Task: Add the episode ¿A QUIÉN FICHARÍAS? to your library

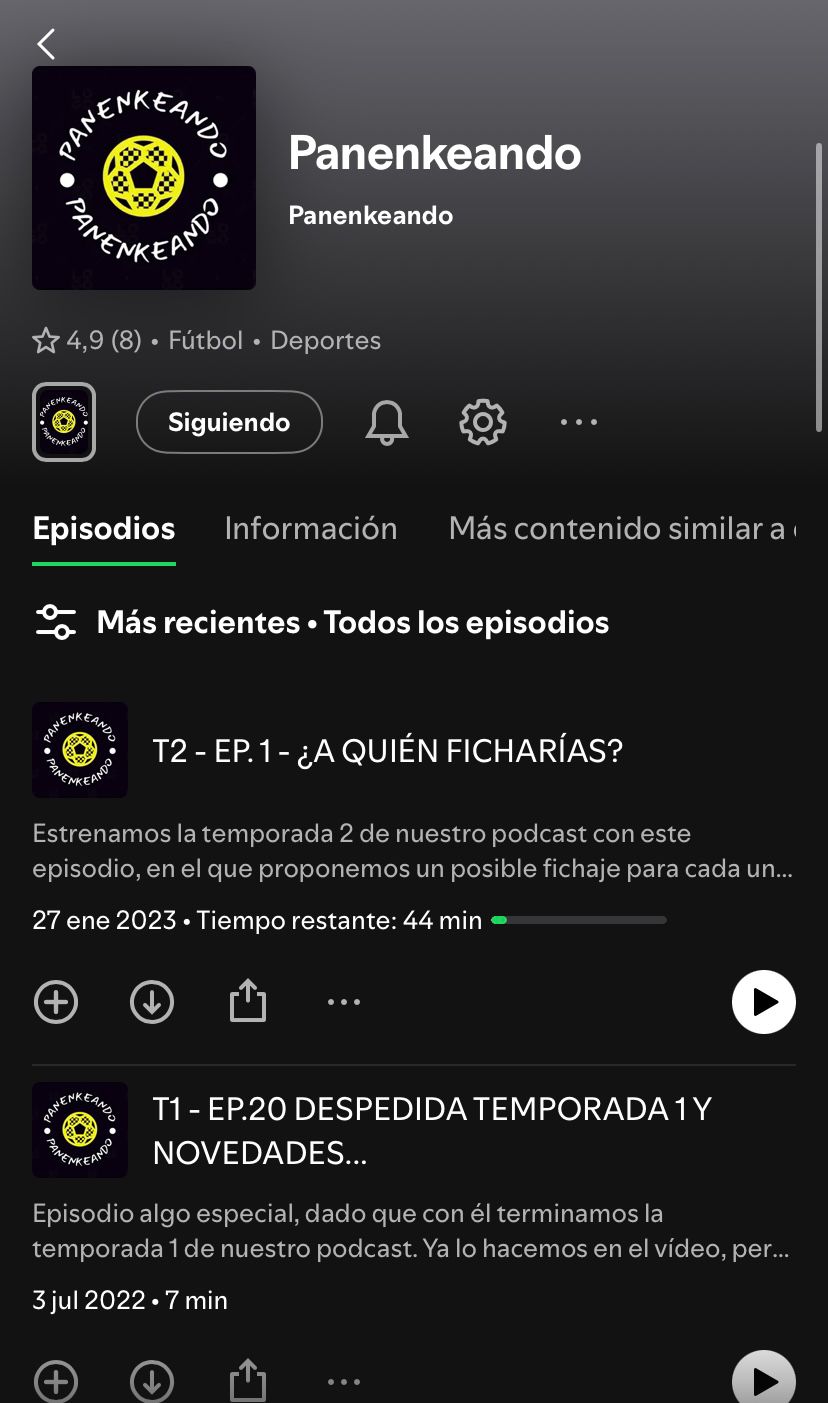Action: click(56, 1001)
